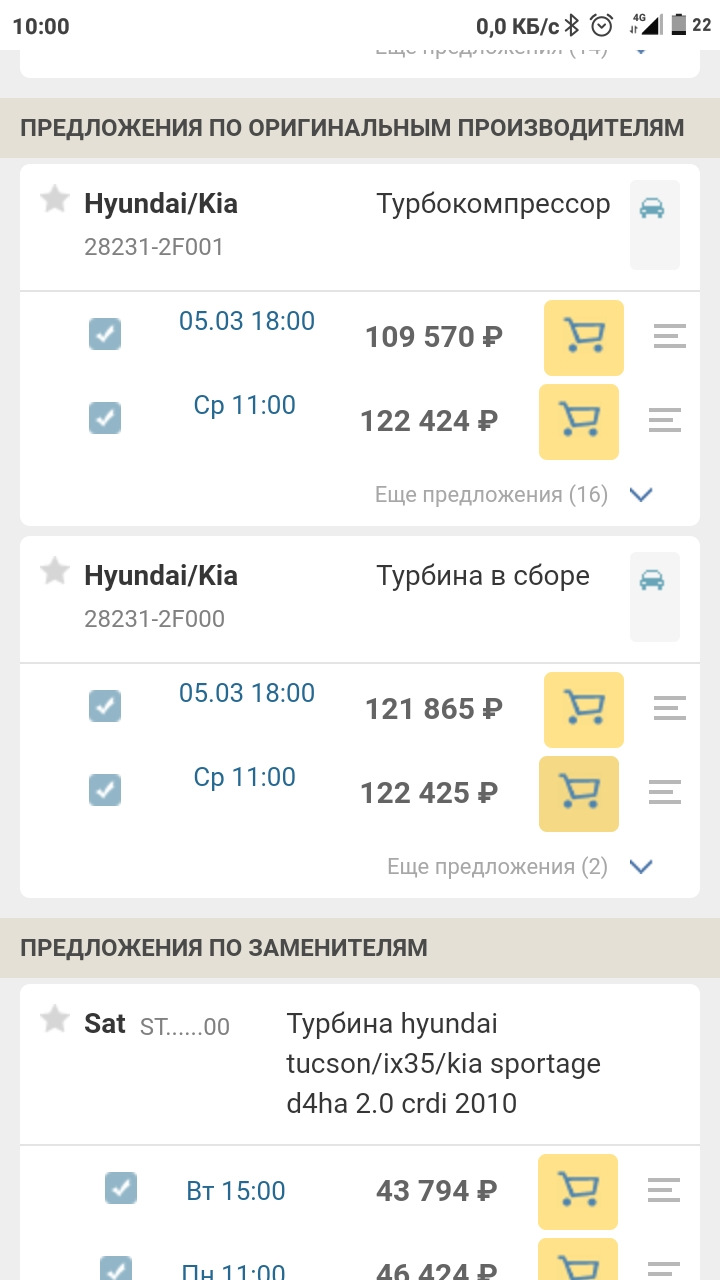Add the 122 424 ₽ offer to cart

click(579, 421)
